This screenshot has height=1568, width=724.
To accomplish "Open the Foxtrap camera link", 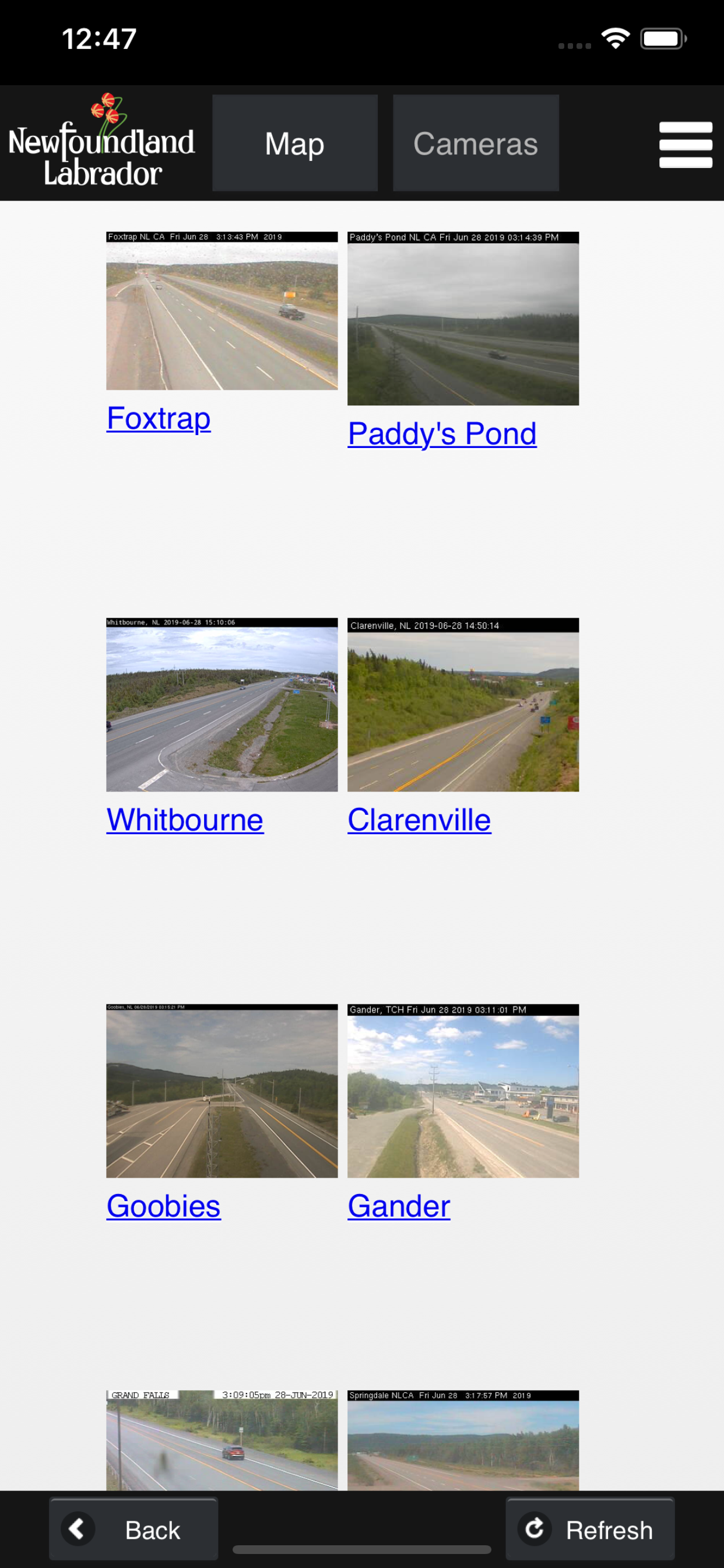I will [158, 418].
